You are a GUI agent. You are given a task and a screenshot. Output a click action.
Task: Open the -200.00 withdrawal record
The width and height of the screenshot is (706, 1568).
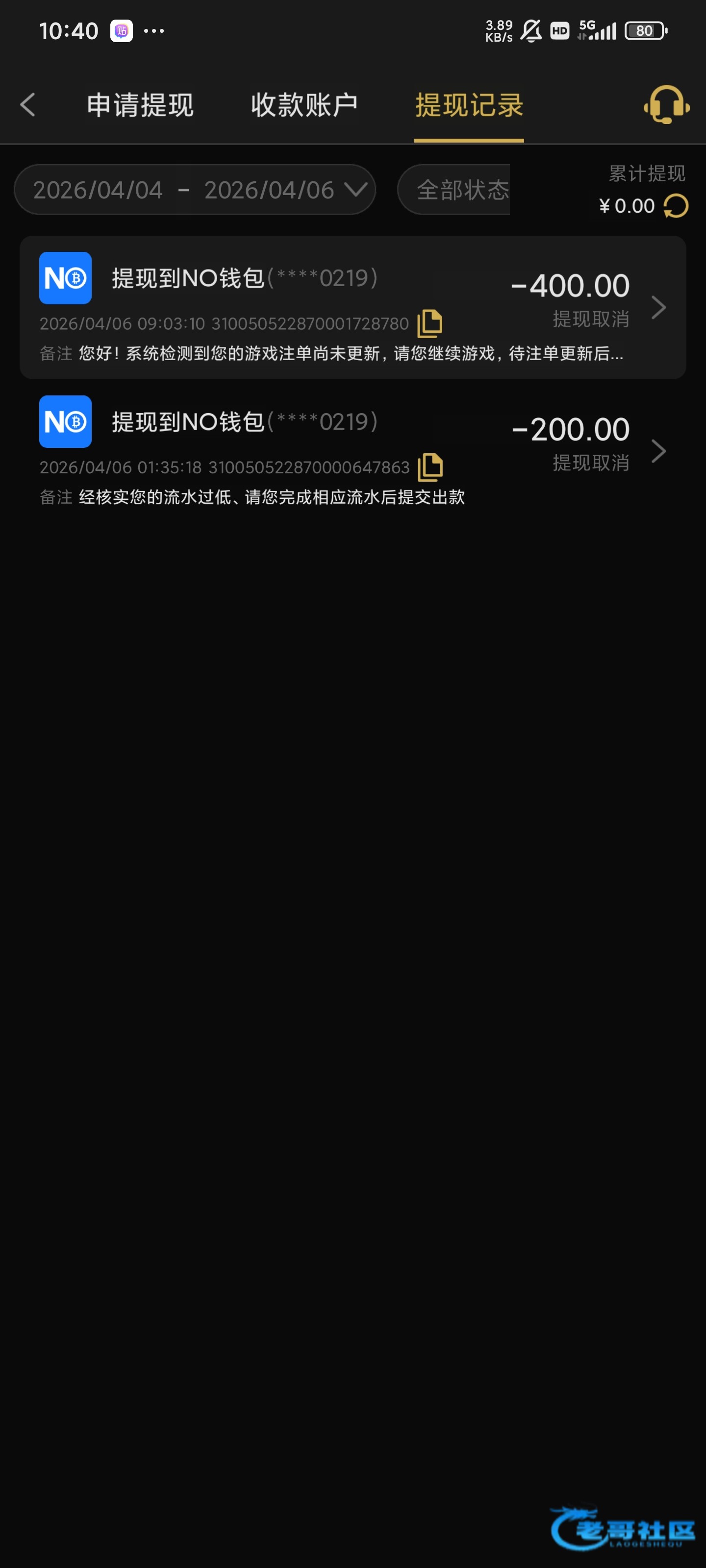tap(658, 451)
